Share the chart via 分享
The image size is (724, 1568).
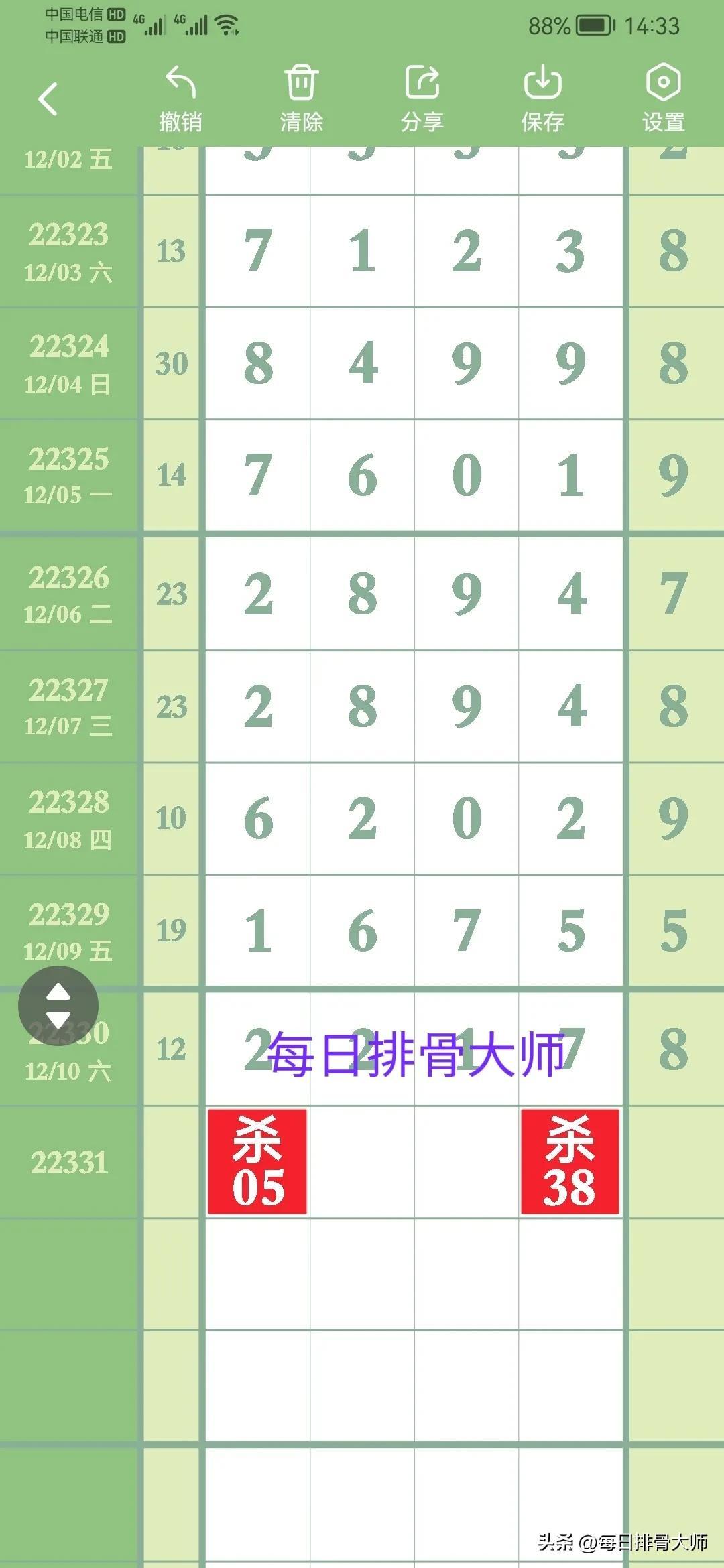click(x=422, y=99)
